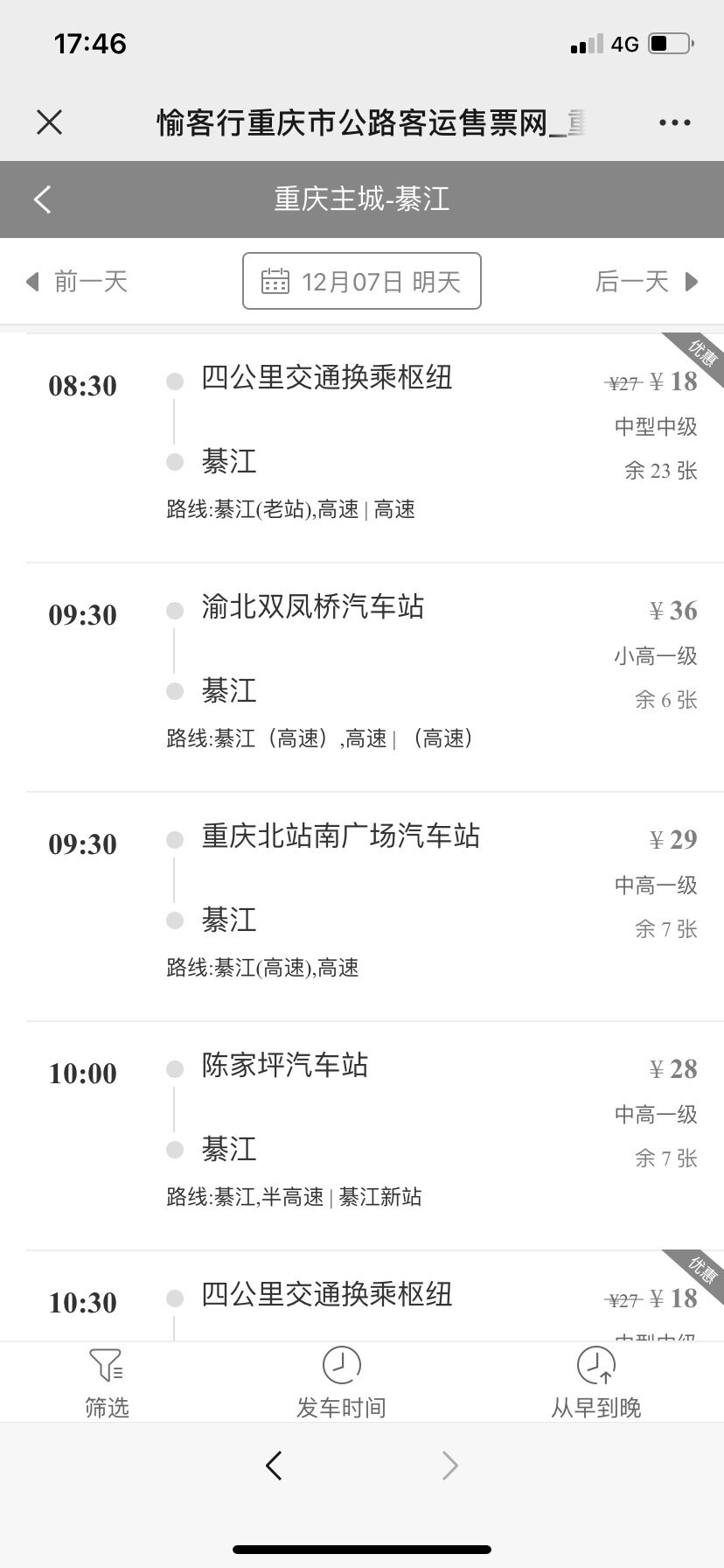The height and width of the screenshot is (1568, 724).
Task: Open the three-dot overflow menu
Action: (674, 123)
